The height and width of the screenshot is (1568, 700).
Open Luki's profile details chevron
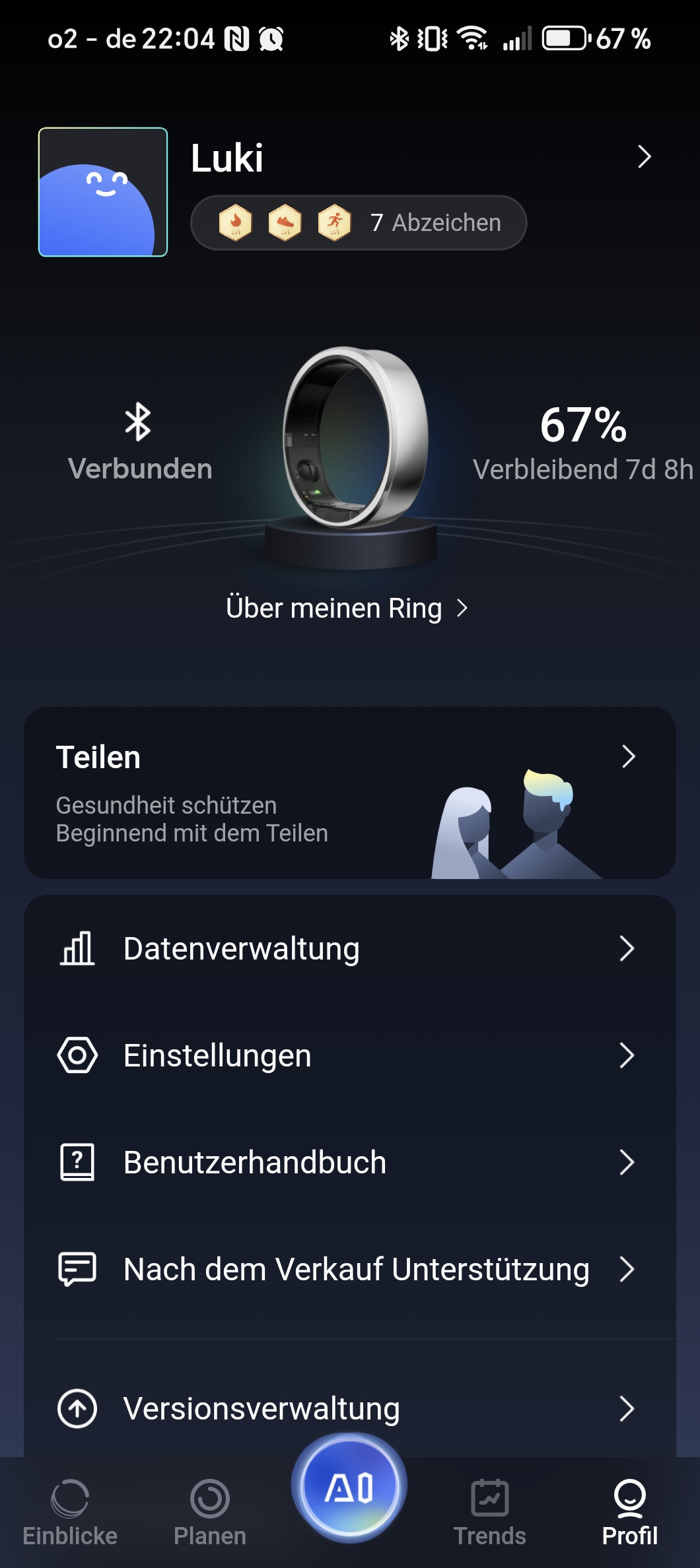[644, 157]
